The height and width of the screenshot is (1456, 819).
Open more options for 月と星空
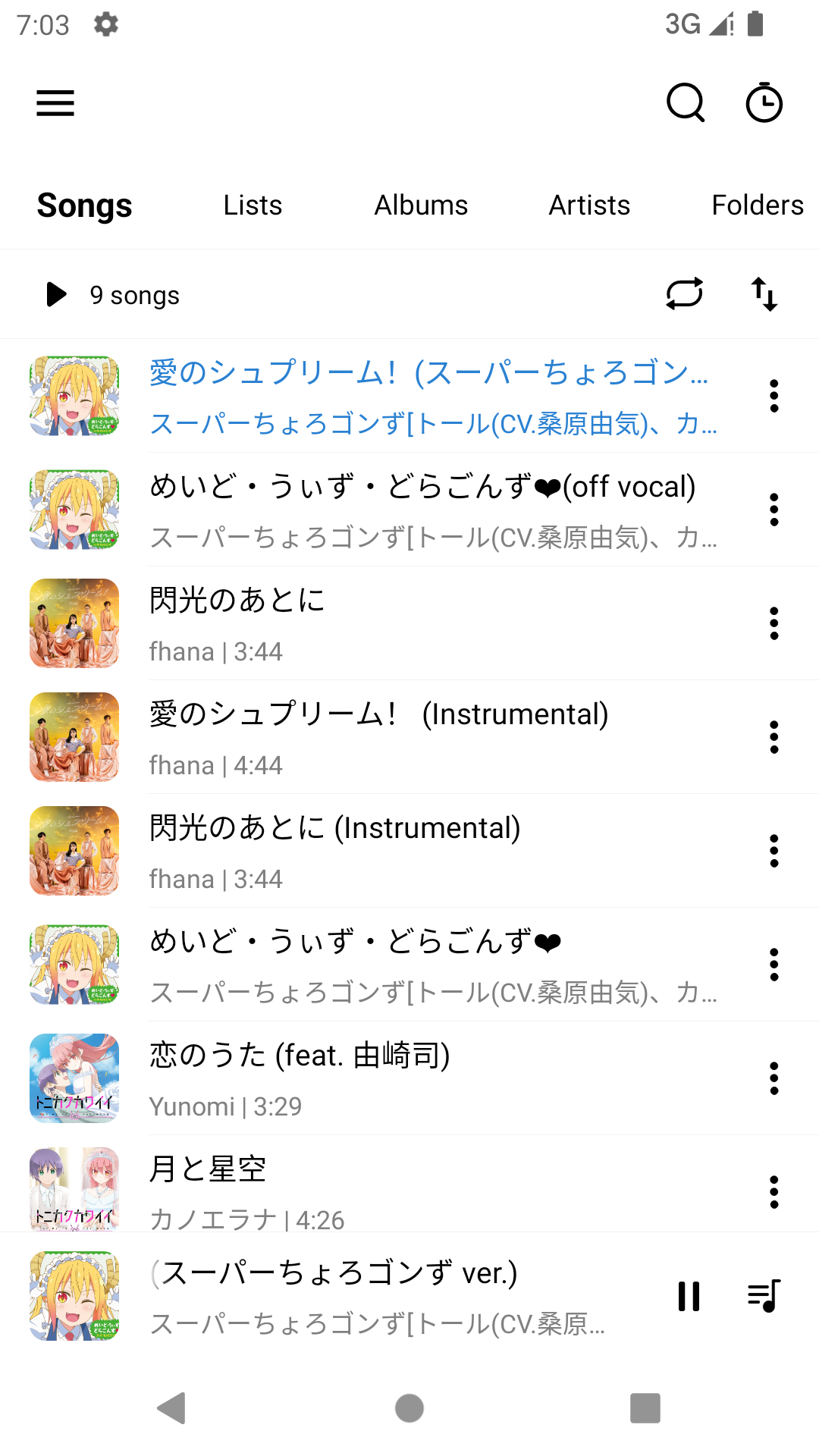click(773, 1192)
